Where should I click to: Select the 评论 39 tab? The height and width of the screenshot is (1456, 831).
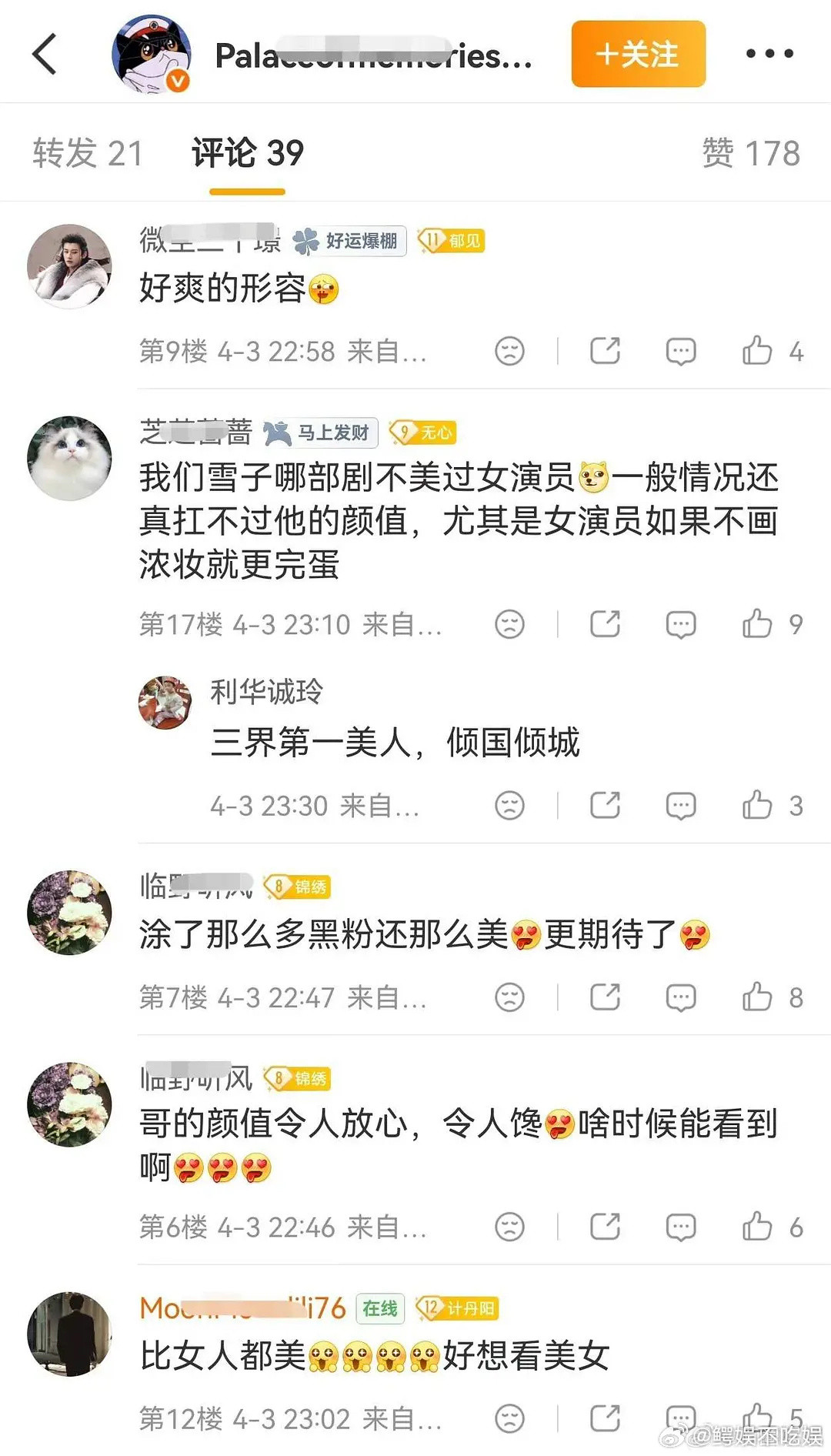click(x=246, y=152)
